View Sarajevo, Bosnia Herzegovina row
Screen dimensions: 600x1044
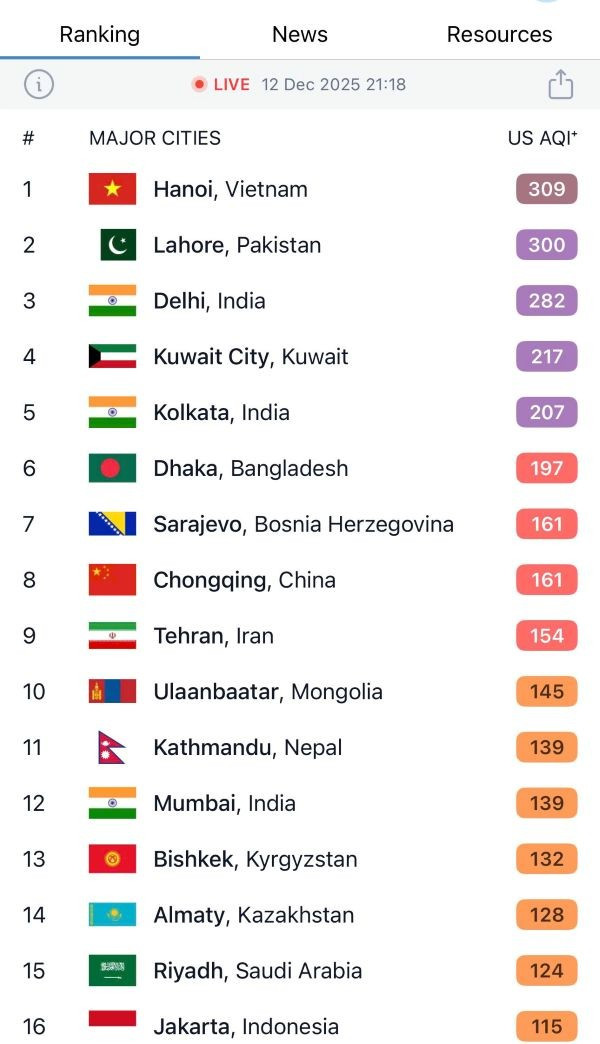click(x=303, y=524)
